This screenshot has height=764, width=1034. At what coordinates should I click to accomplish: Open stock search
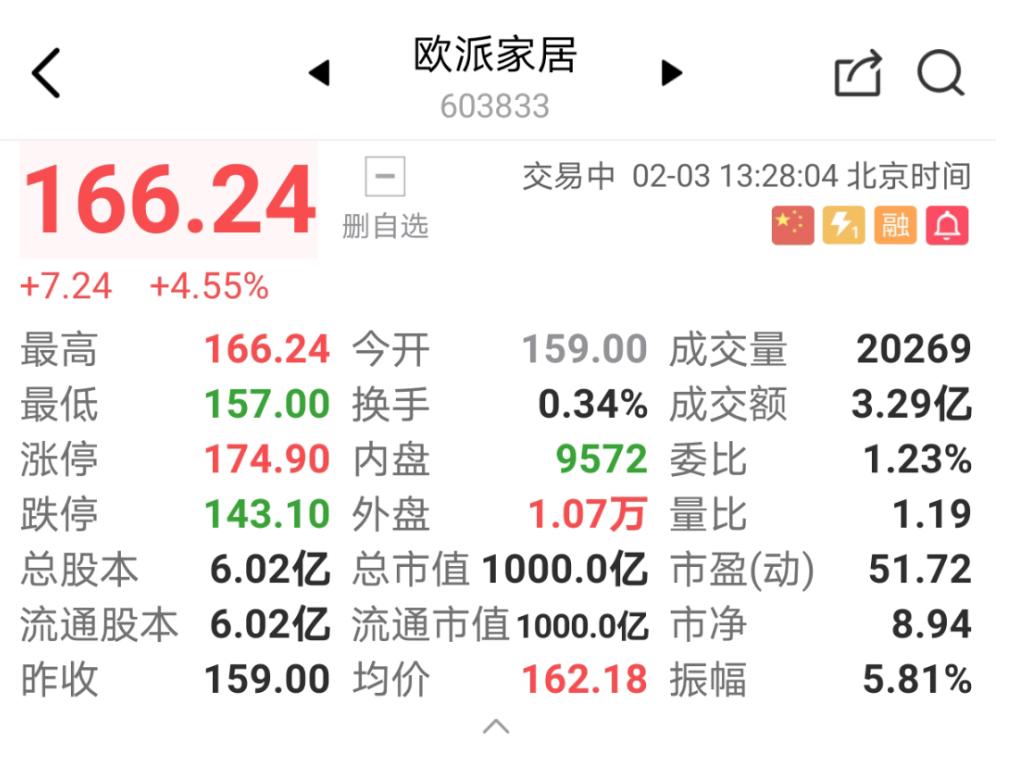(940, 73)
